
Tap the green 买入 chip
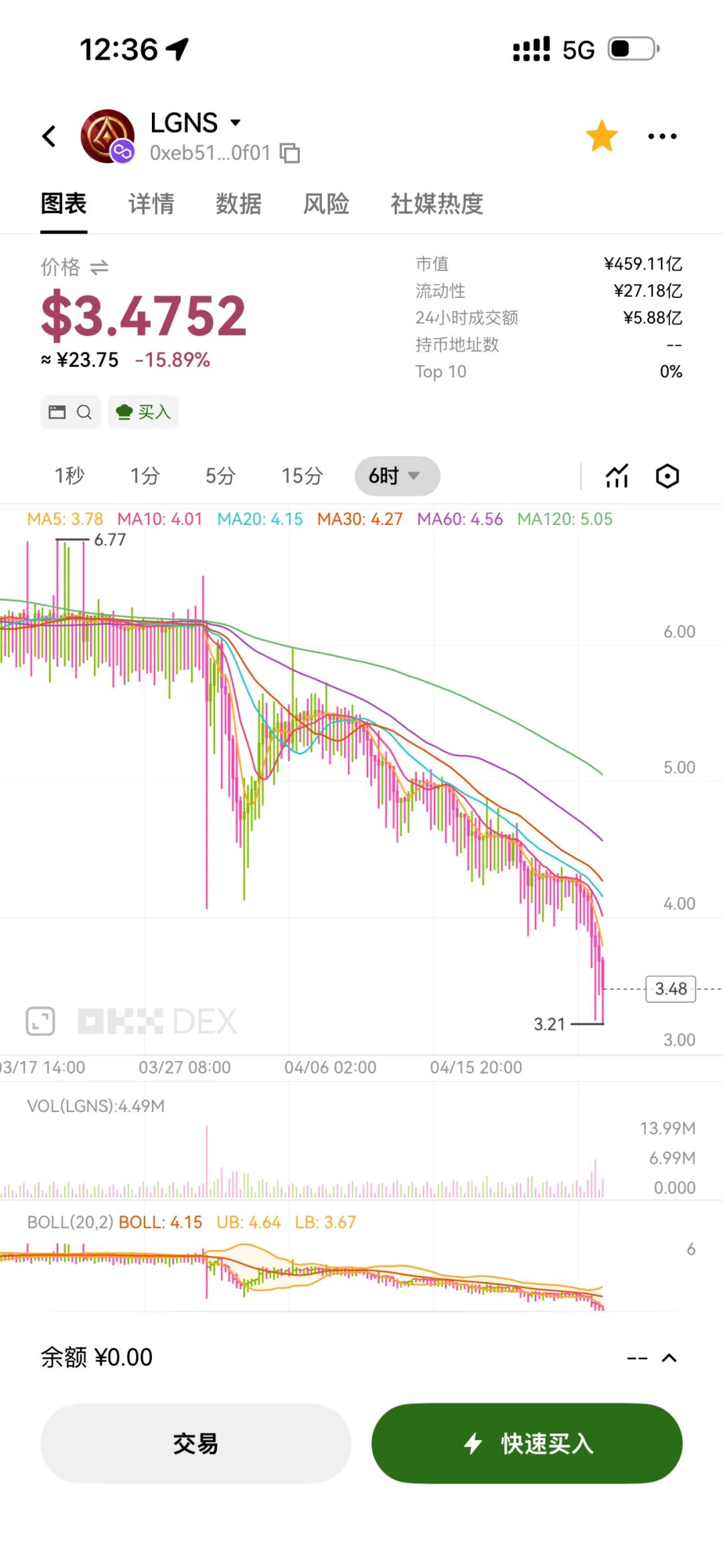pyautogui.click(x=143, y=412)
